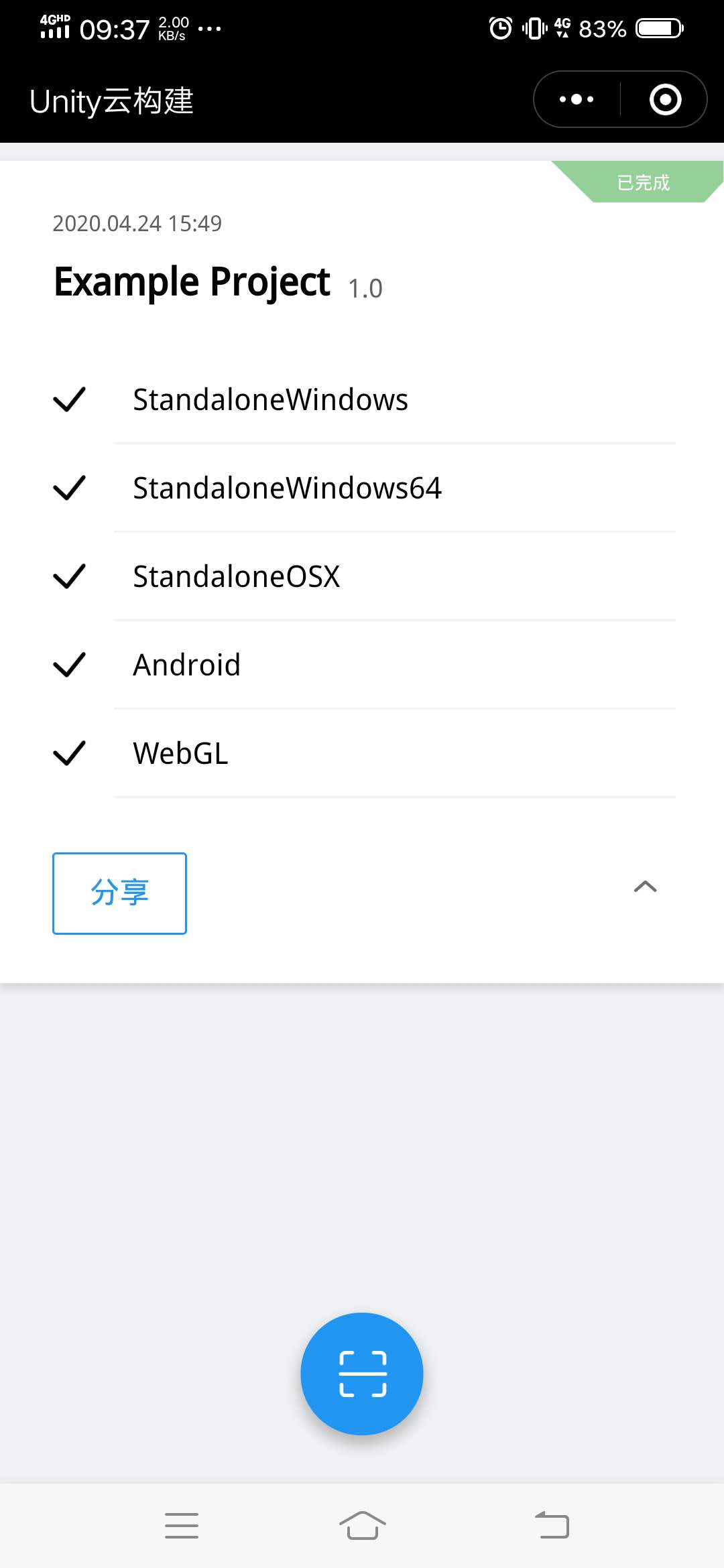Toggle the check for WebGL build
This screenshot has width=724, height=1568.
(70, 755)
